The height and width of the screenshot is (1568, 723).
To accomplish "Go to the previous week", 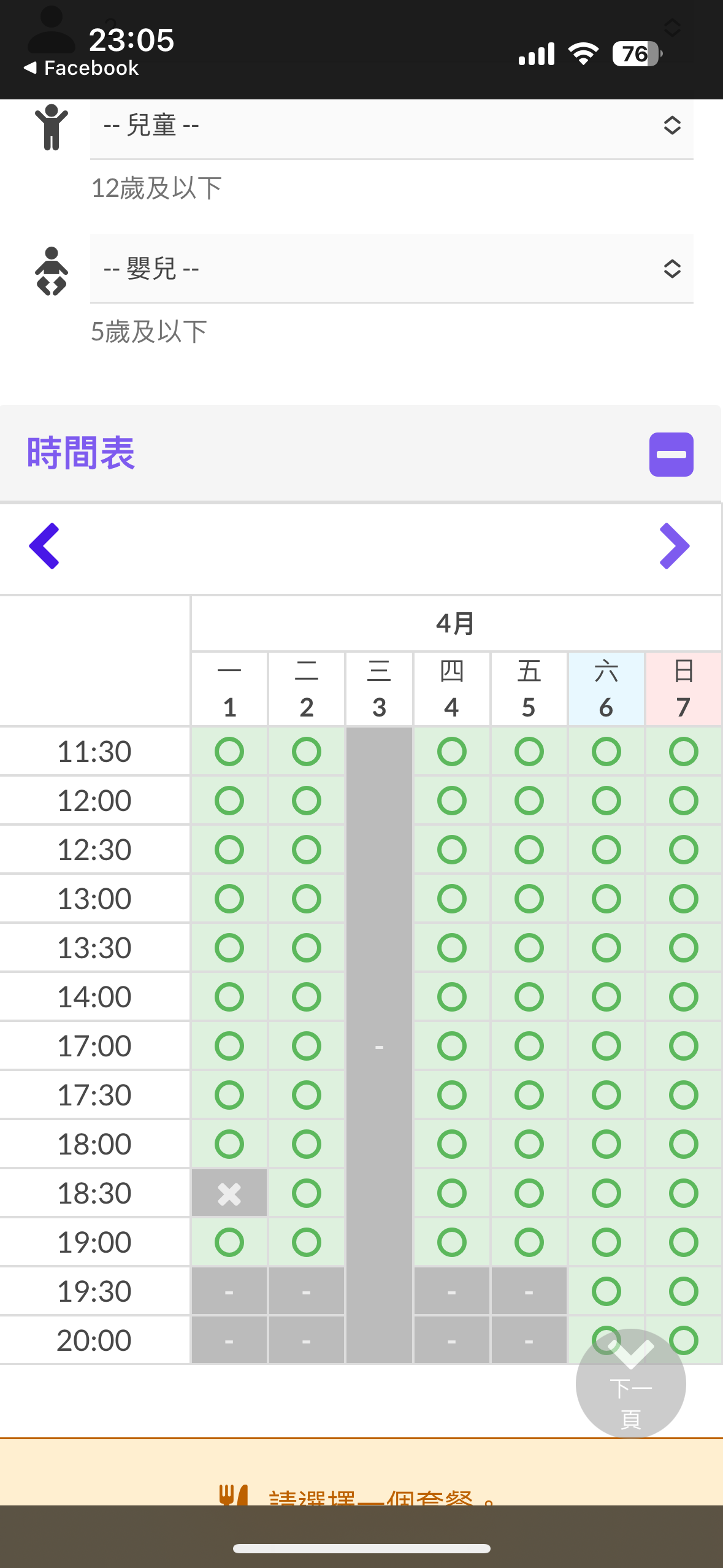I will pyautogui.click(x=45, y=546).
